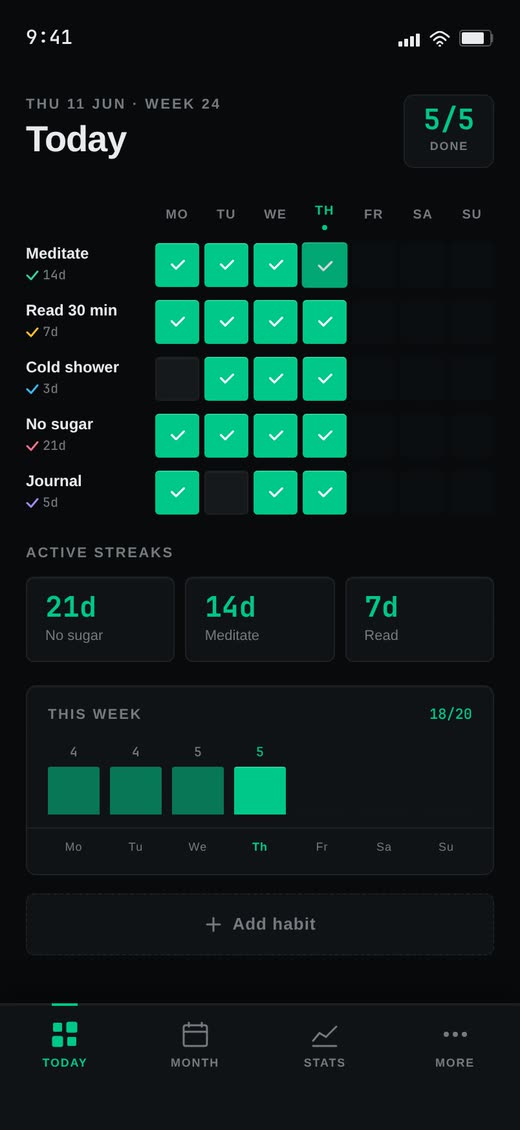Check Cold shower for Monday
520x1130 pixels.
click(x=177, y=379)
